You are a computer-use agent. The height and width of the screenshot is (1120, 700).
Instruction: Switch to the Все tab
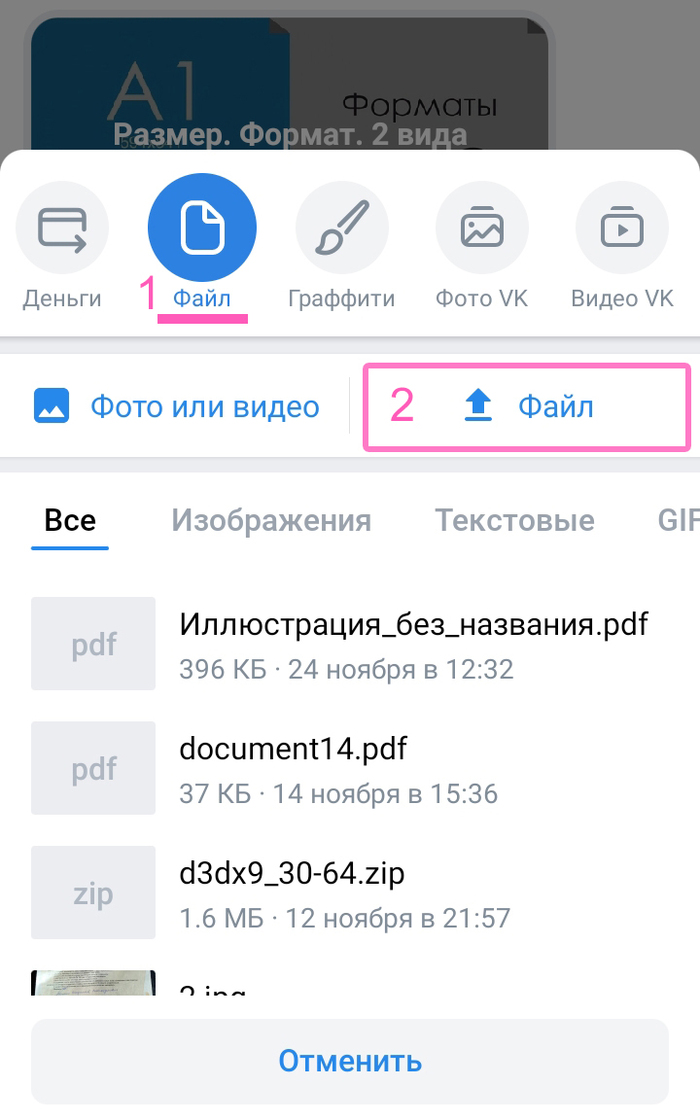pyautogui.click(x=70, y=520)
